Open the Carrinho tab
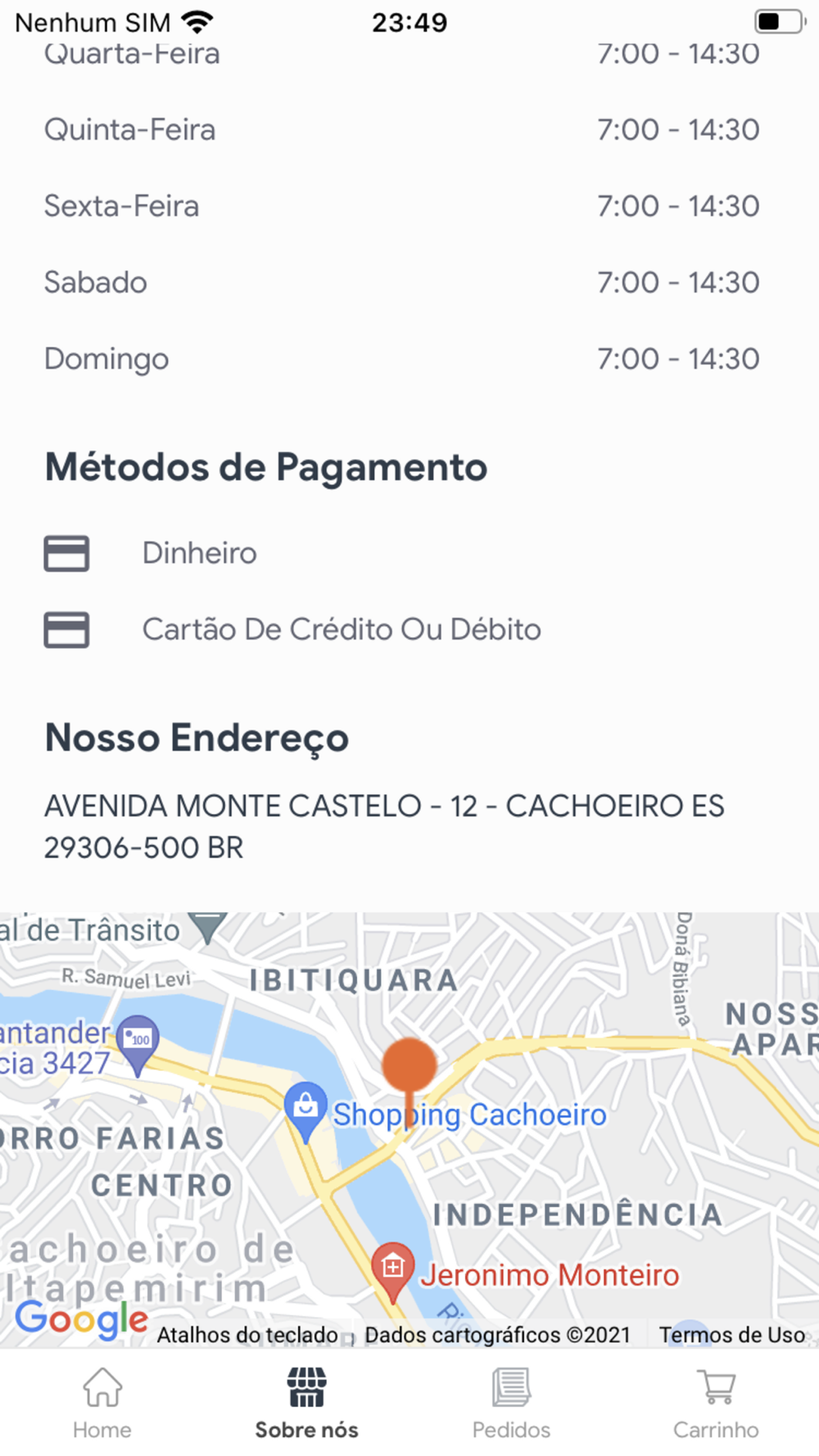 (x=717, y=1404)
